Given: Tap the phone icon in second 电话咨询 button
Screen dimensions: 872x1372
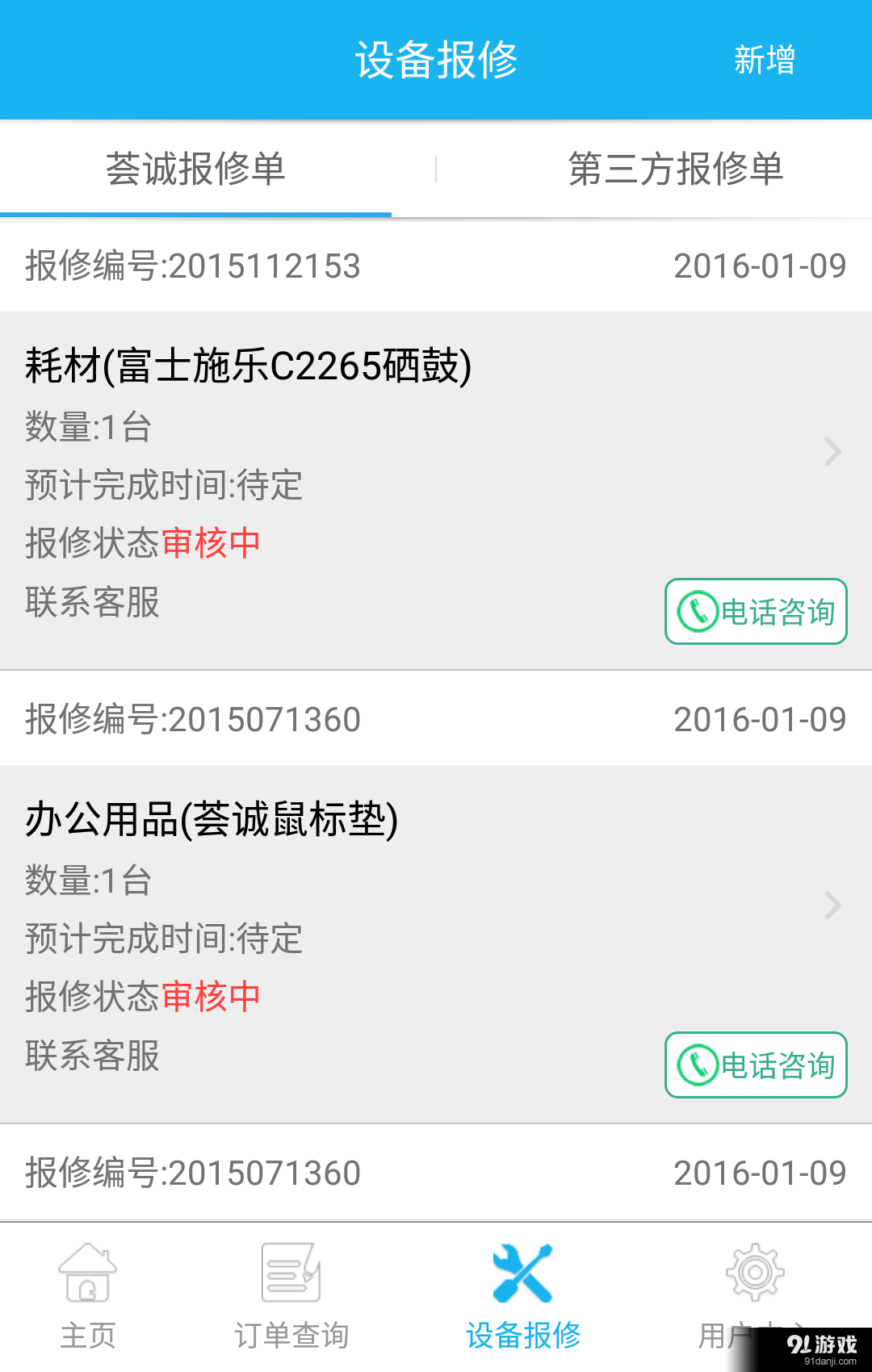Looking at the screenshot, I should [x=697, y=1065].
